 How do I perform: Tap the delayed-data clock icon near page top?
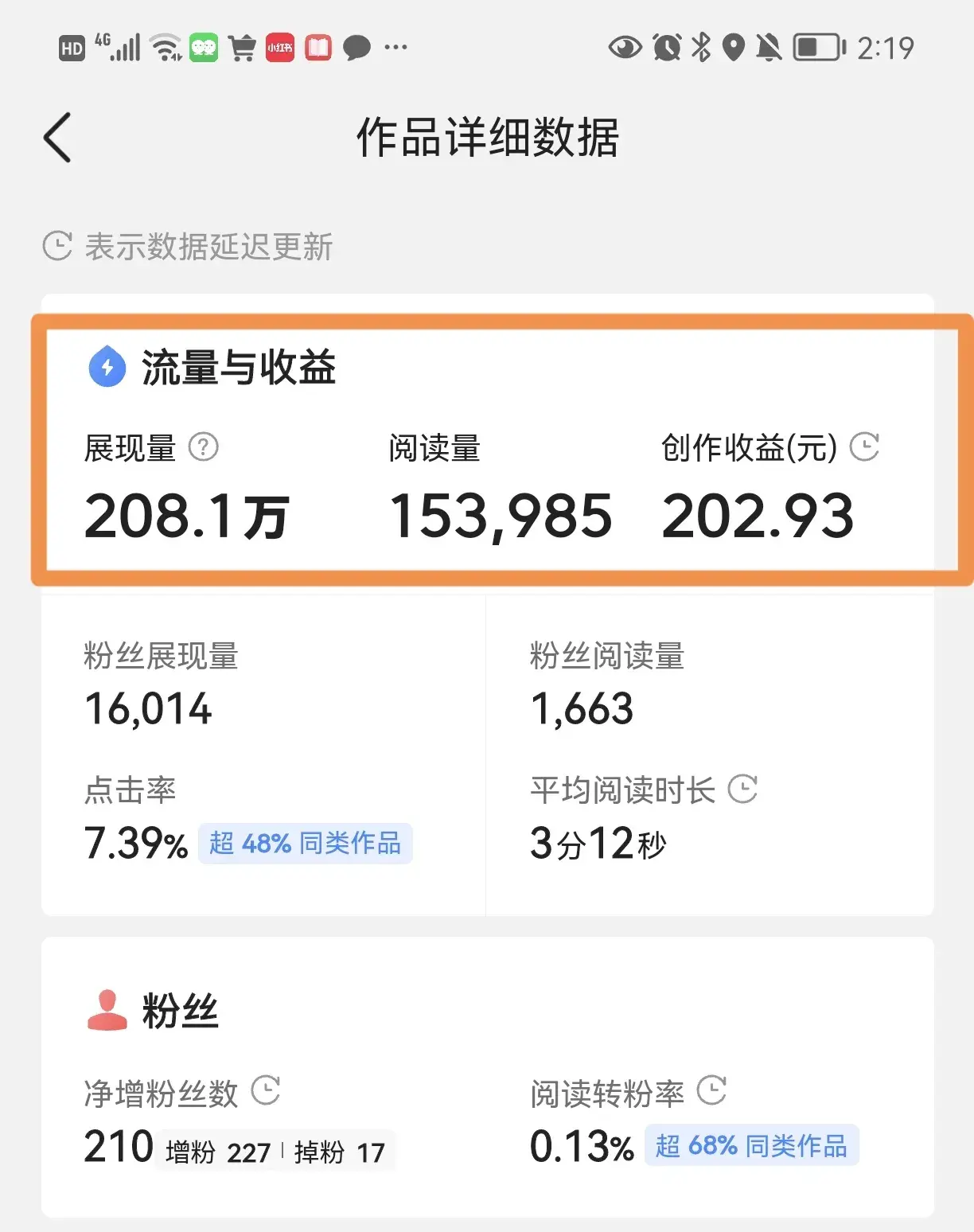(x=56, y=246)
